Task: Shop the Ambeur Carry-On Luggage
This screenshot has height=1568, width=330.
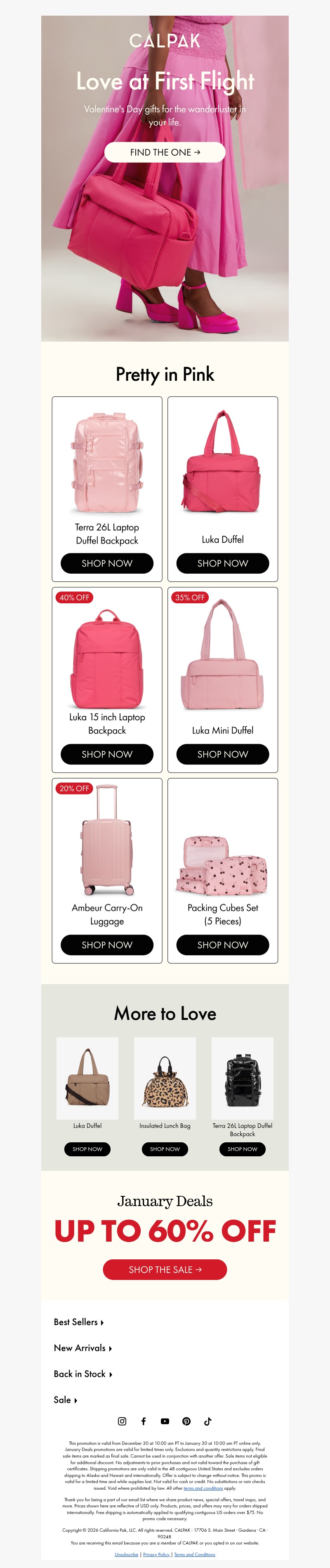Action: [x=106, y=944]
